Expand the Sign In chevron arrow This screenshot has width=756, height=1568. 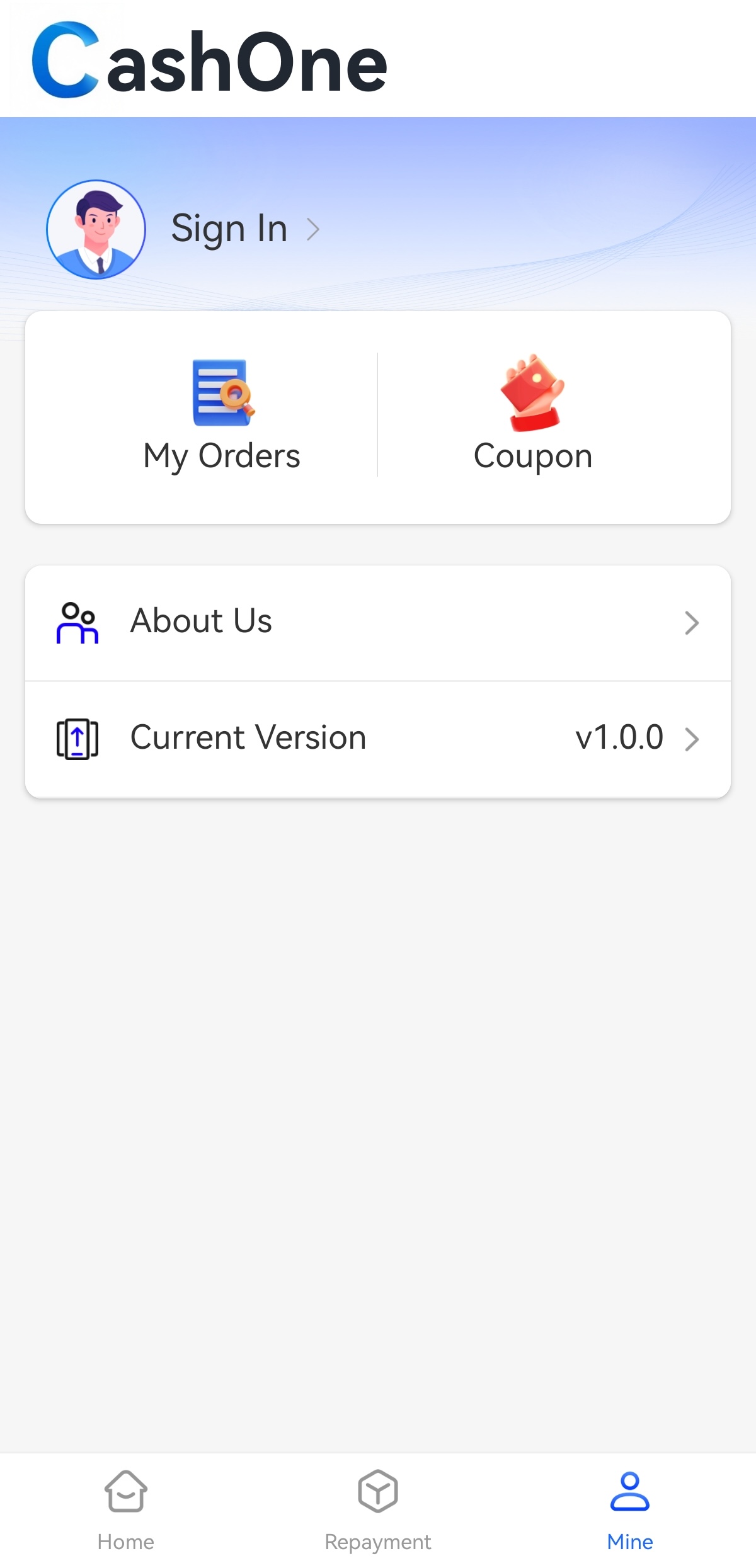[314, 229]
